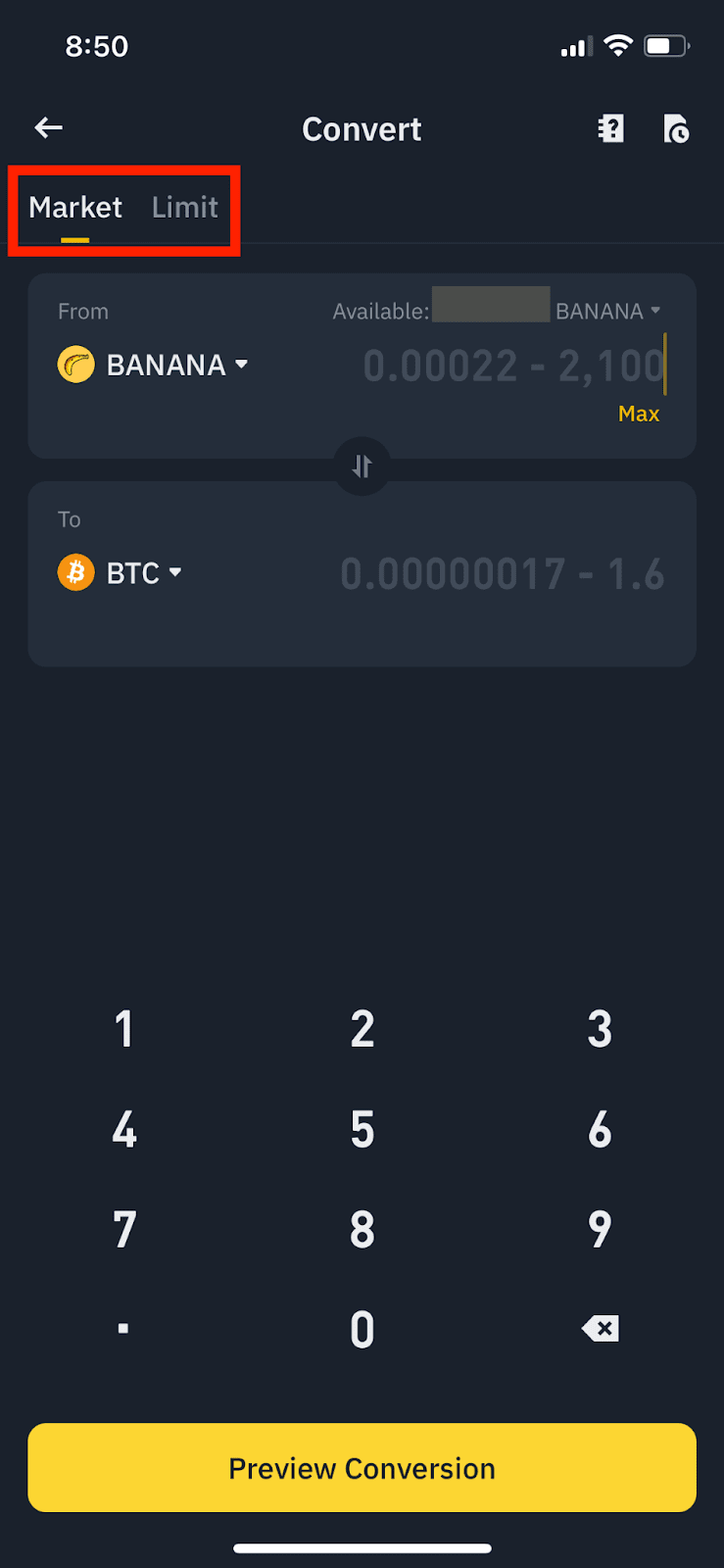Open the BANANA From-coin selector
The width and height of the screenshot is (724, 1568).
click(x=154, y=366)
